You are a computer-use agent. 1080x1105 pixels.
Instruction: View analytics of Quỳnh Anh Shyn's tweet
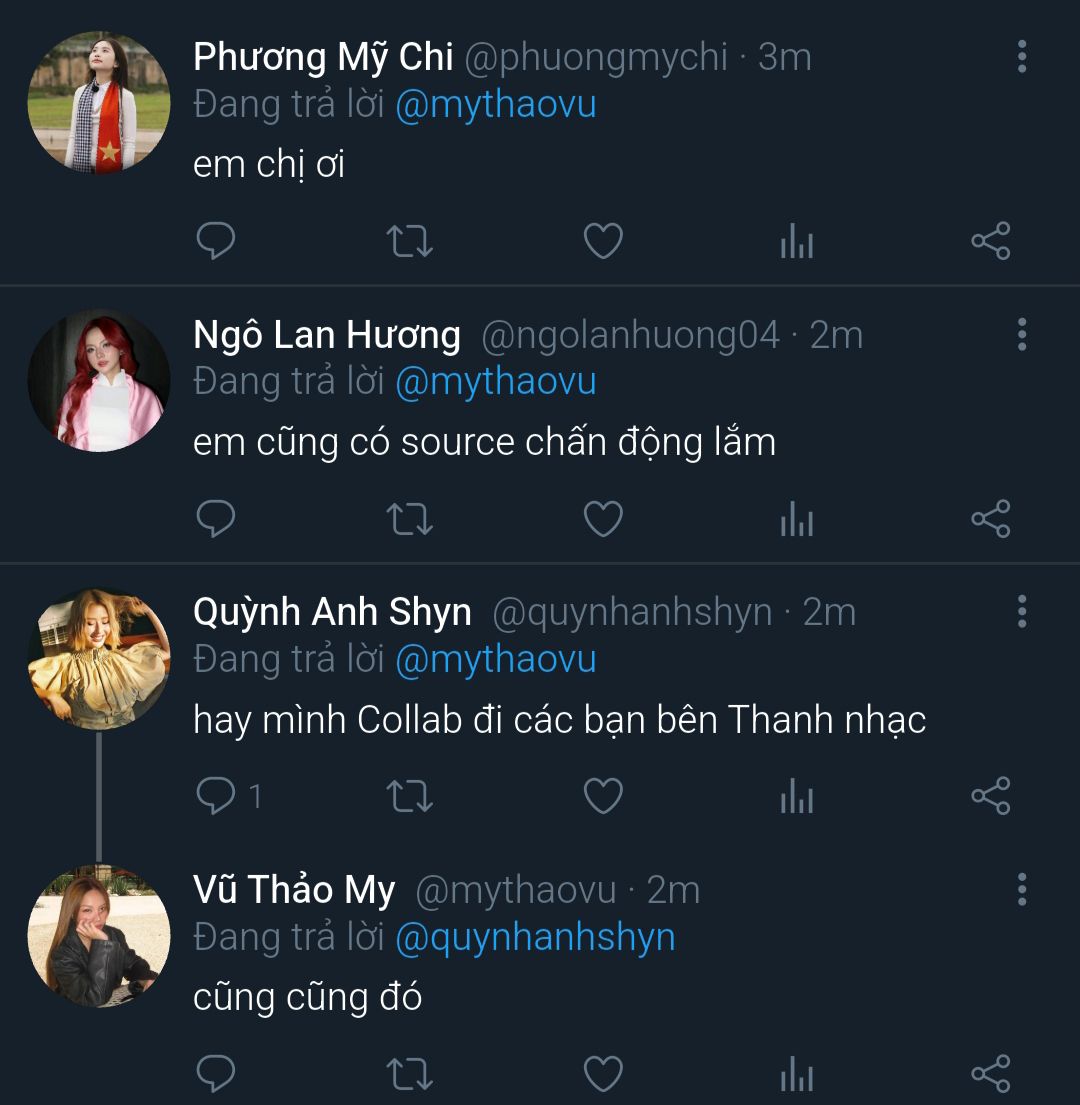(x=797, y=796)
